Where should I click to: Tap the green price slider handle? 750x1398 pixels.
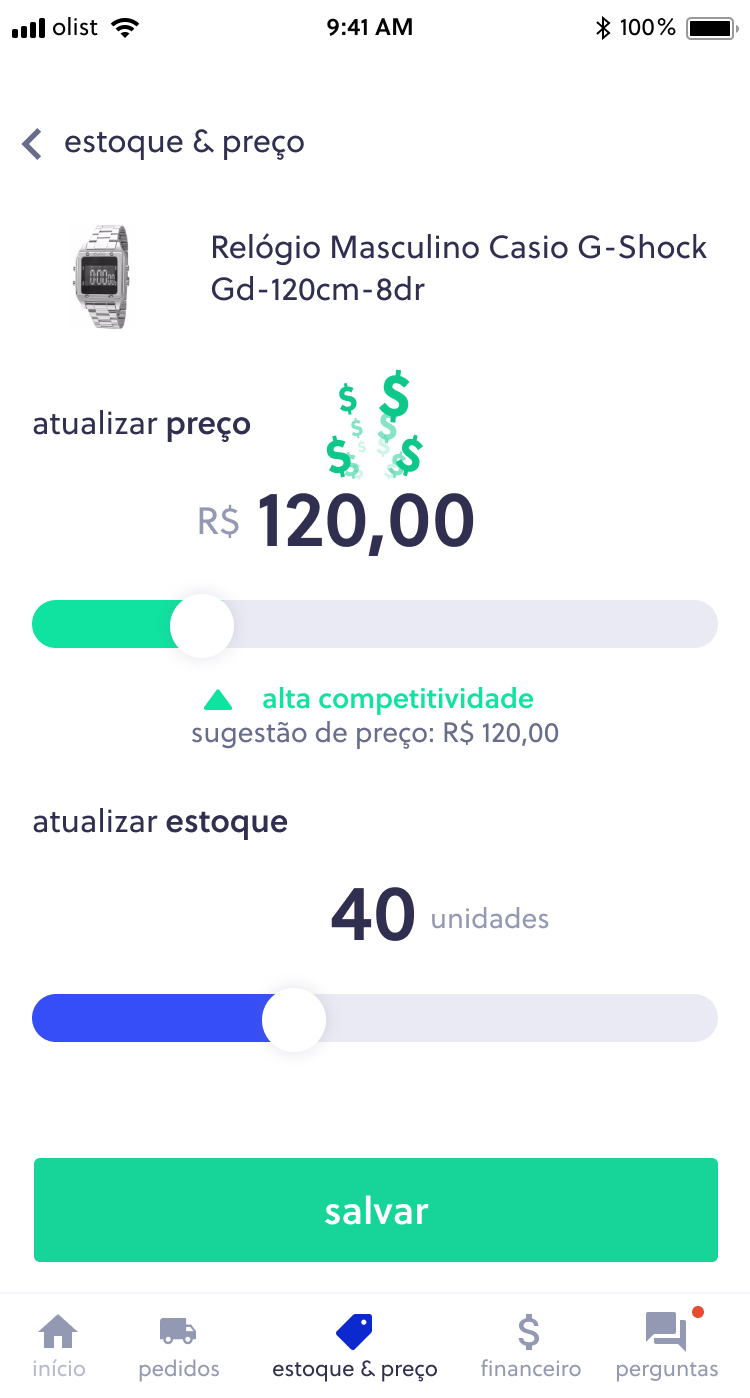(202, 625)
